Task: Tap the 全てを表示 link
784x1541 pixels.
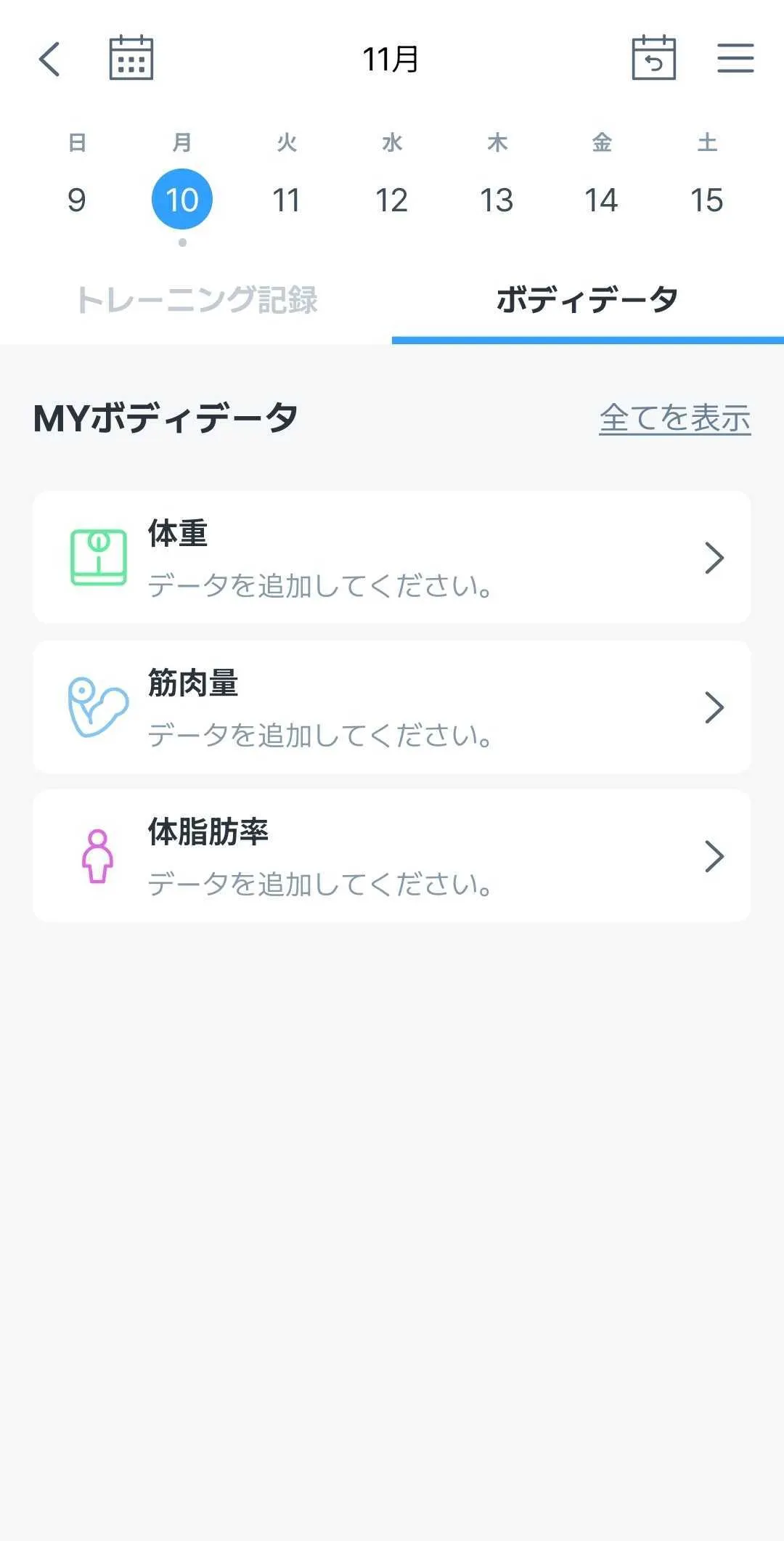Action: 674,418
